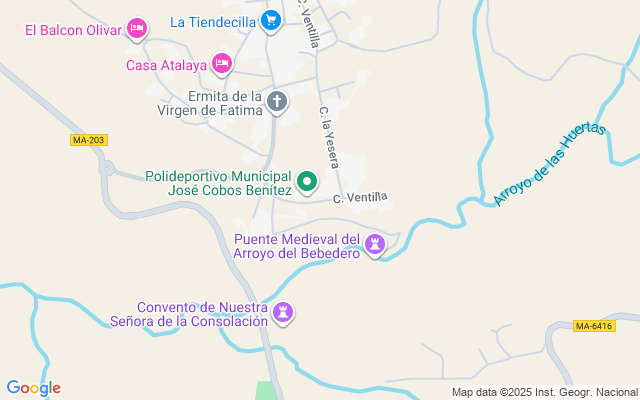Open Ermita de la Virgen de Fatima marker
The width and height of the screenshot is (640, 400).
click(x=277, y=102)
